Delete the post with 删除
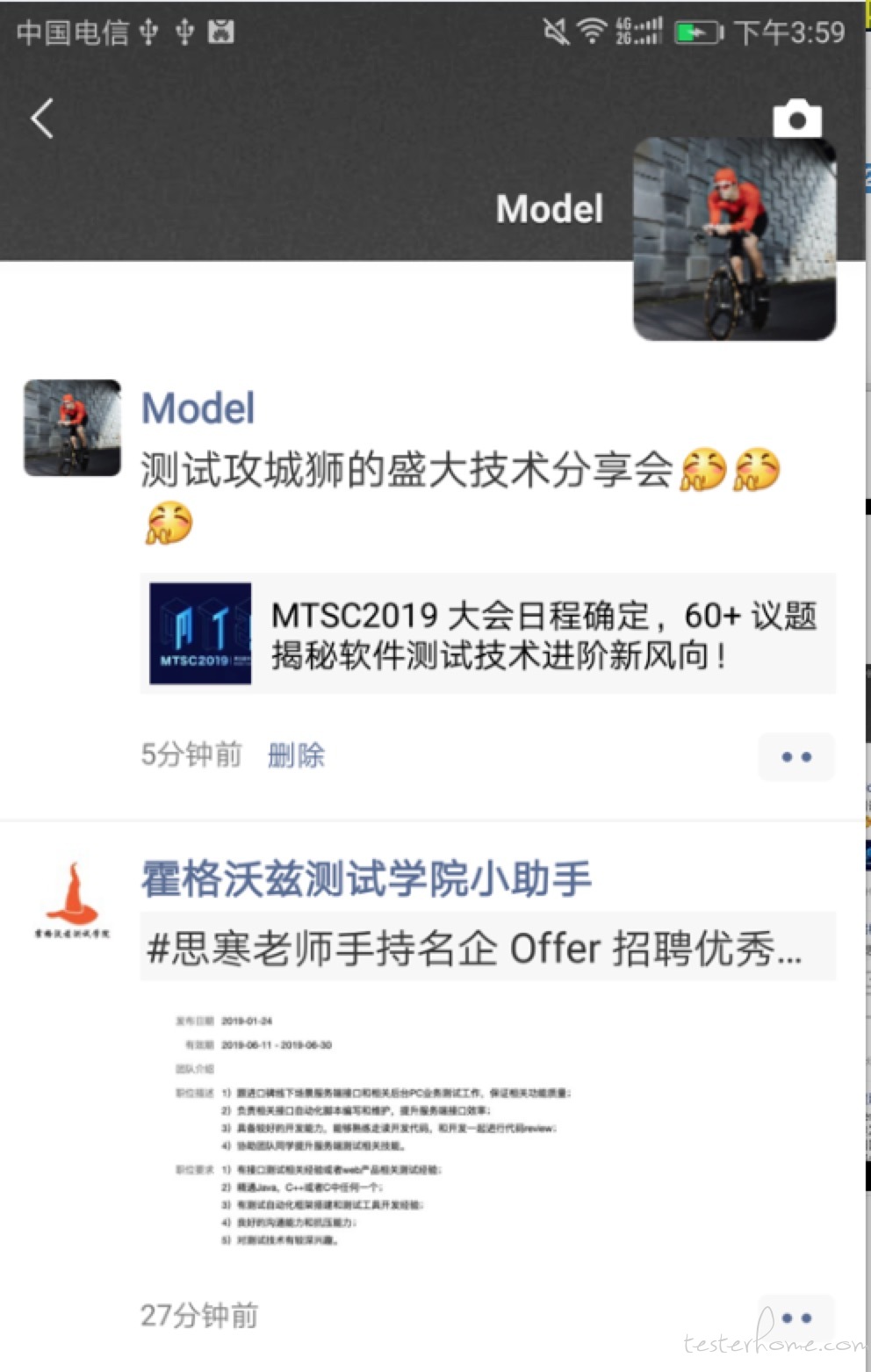 pos(296,755)
